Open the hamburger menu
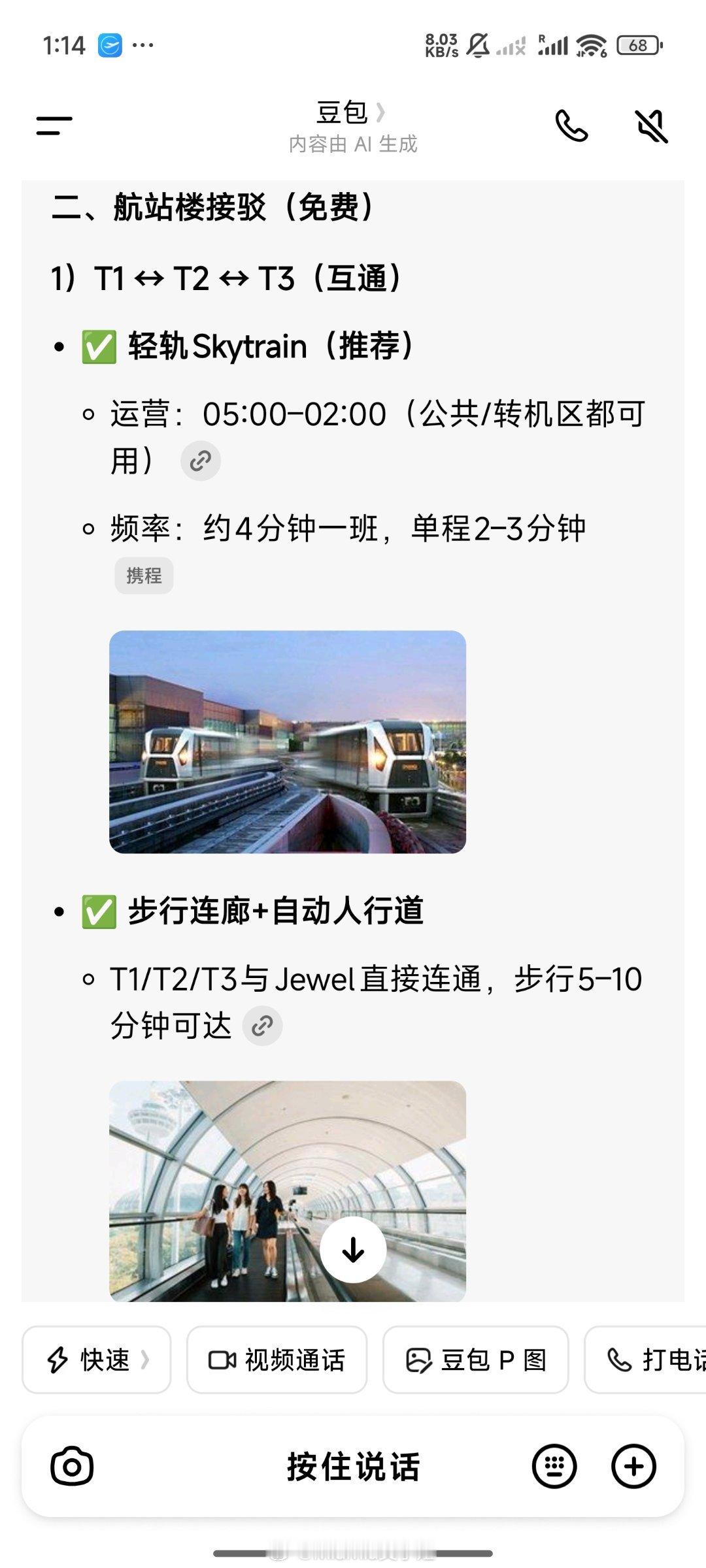The height and width of the screenshot is (1568, 706). 54,125
